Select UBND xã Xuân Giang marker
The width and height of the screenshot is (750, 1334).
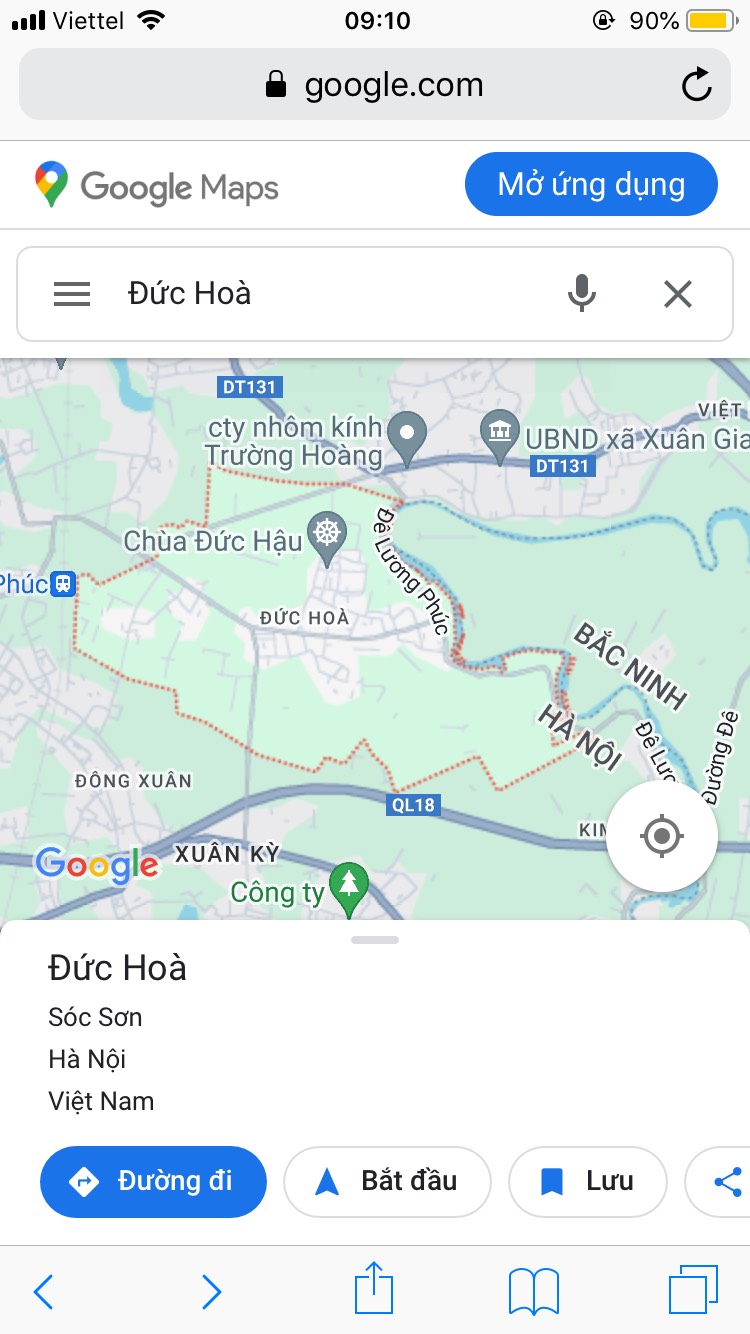[499, 433]
